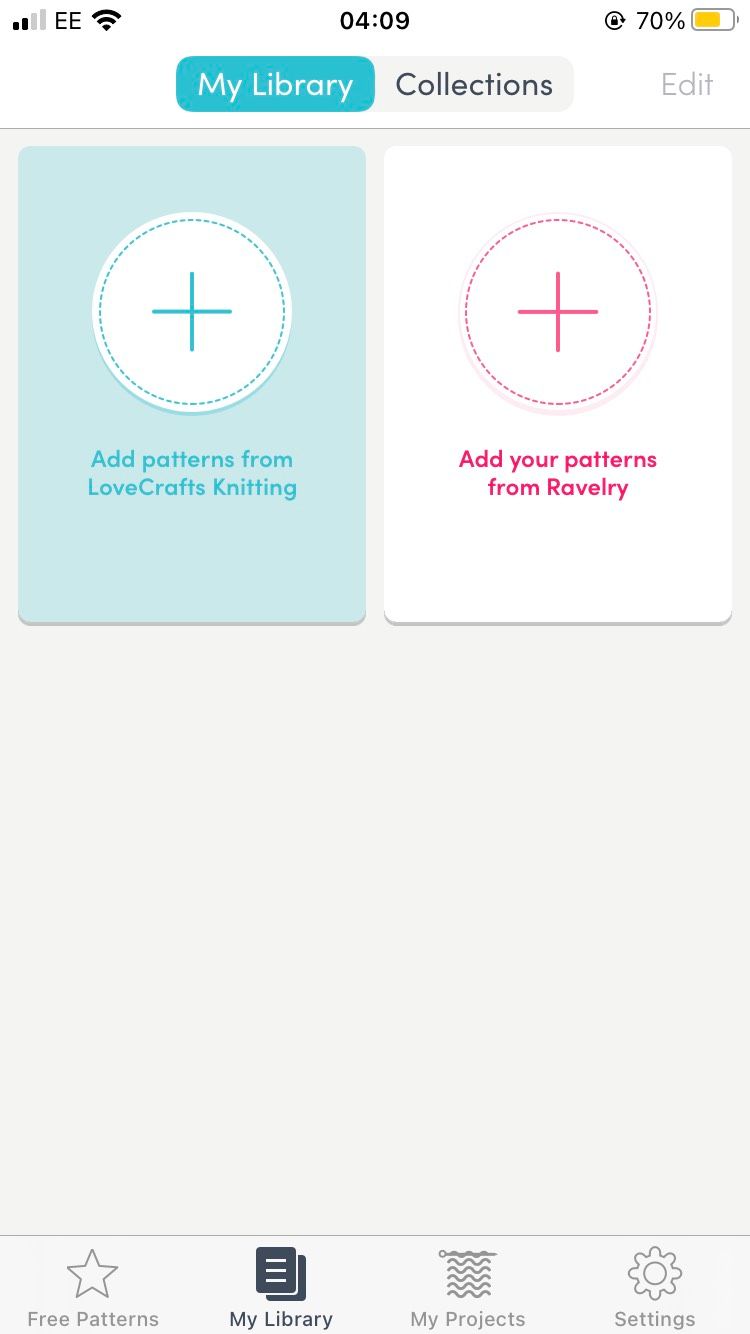This screenshot has width=750, height=1334.
Task: Tap the pink plus icon for Ravelry patterns
Action: tap(557, 312)
